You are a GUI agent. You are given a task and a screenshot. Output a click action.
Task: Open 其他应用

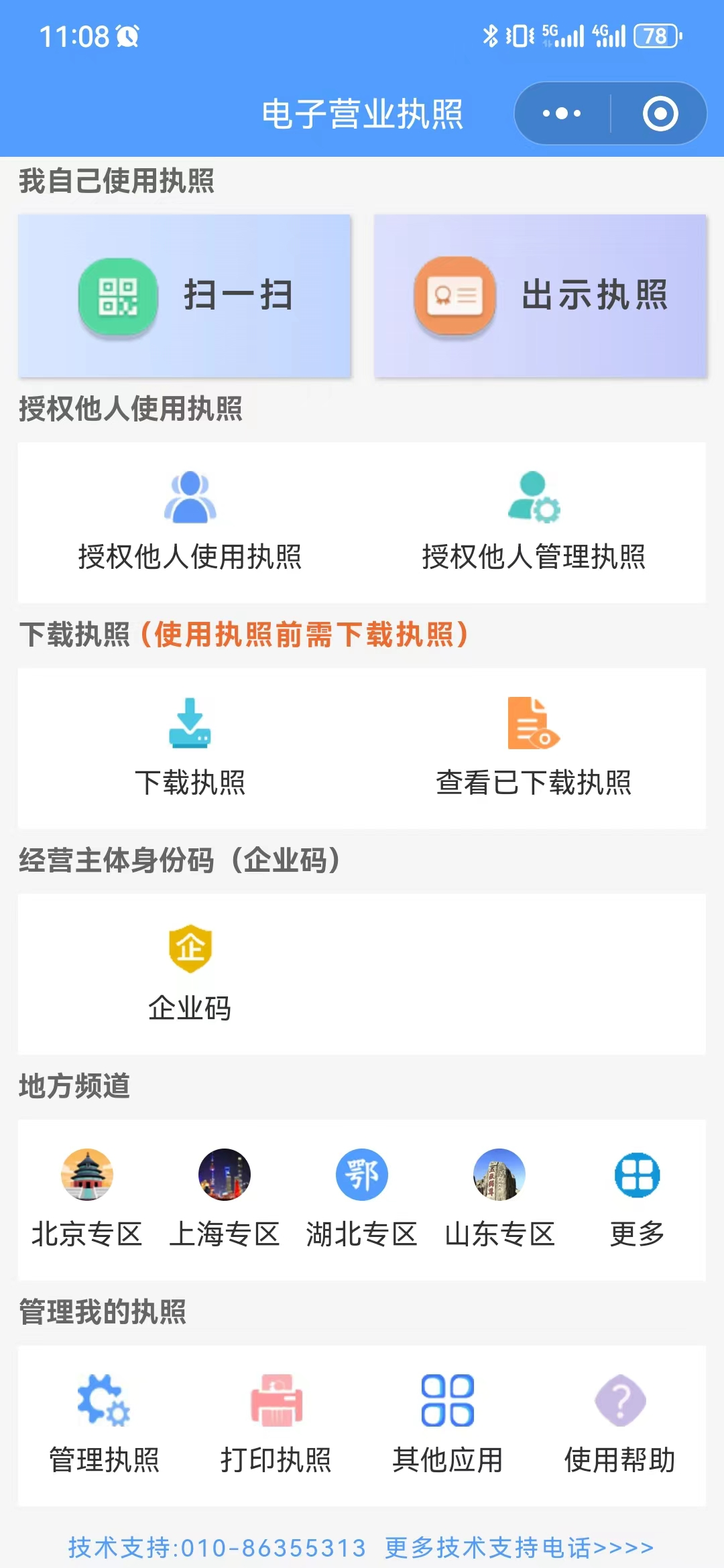click(448, 1425)
